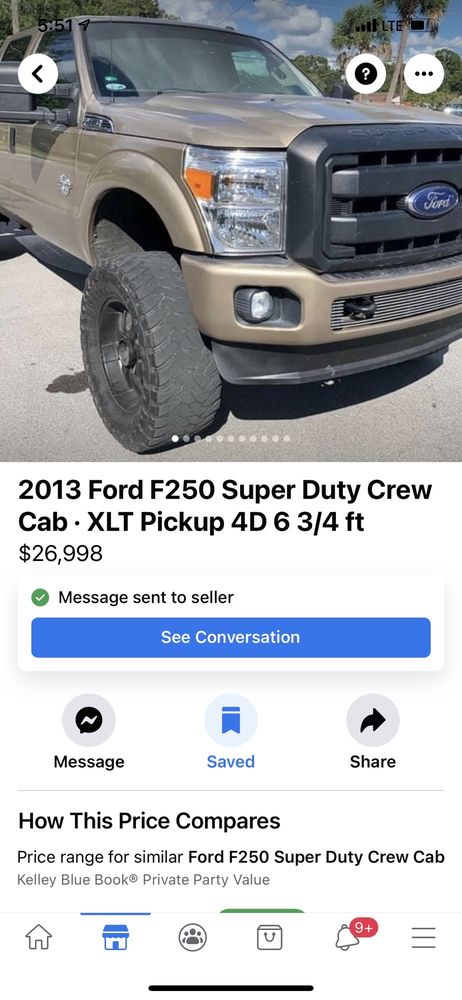Tap See Conversation button
Screen dimensions: 462x1000
[231, 637]
